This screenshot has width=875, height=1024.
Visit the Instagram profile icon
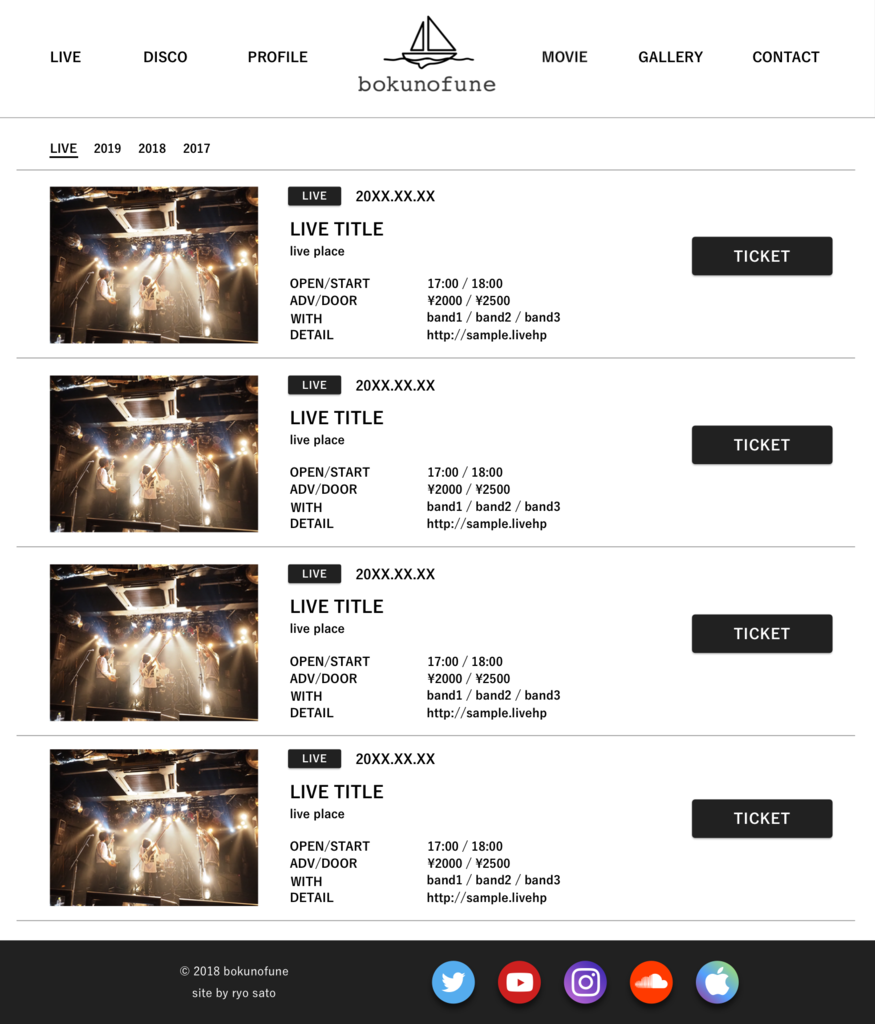[585, 982]
